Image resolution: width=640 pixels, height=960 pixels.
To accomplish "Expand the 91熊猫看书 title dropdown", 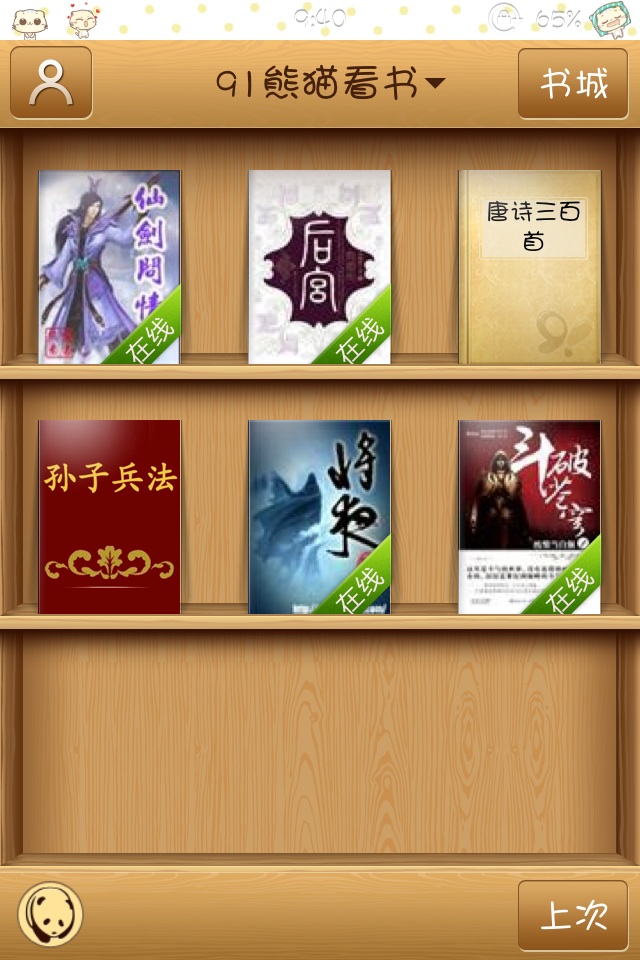I will (330, 84).
